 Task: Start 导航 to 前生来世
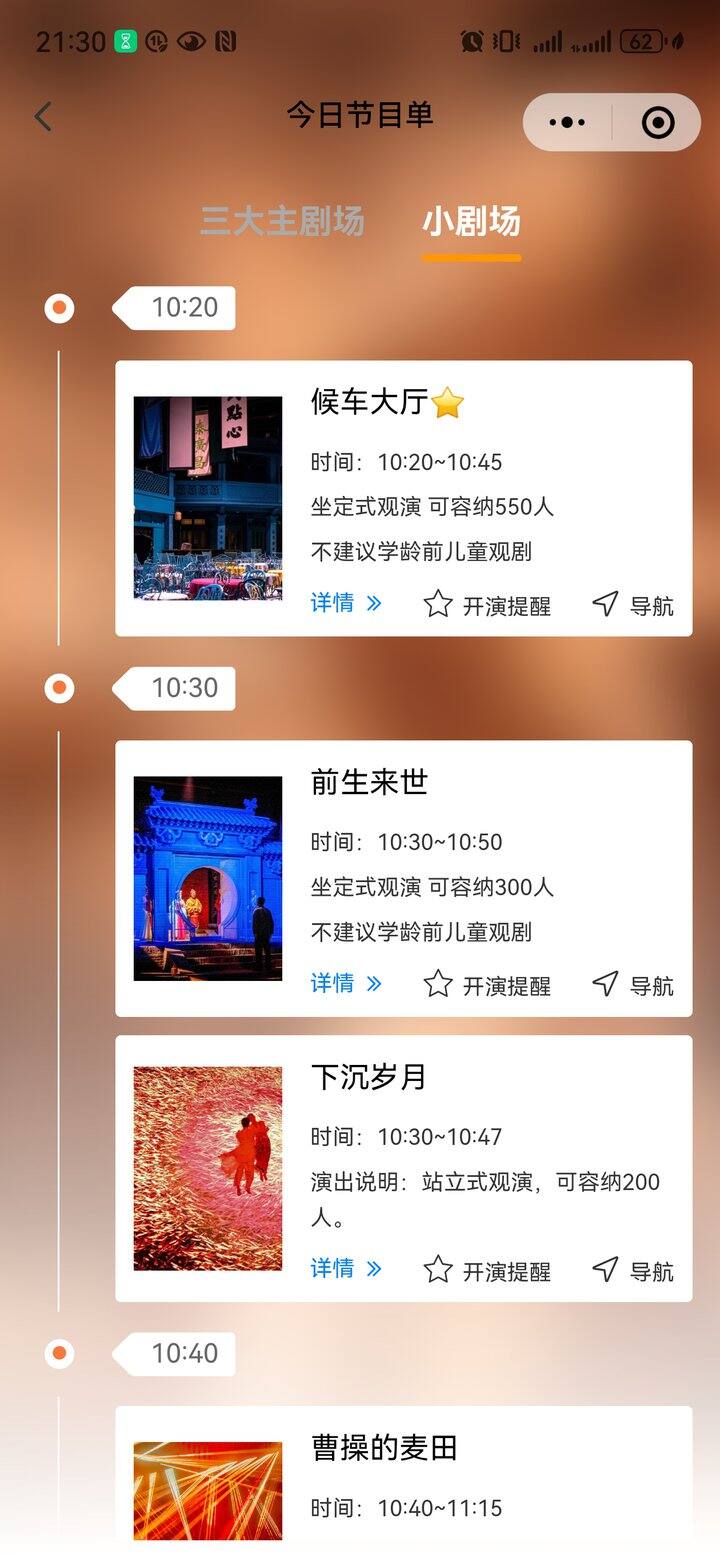coord(633,984)
